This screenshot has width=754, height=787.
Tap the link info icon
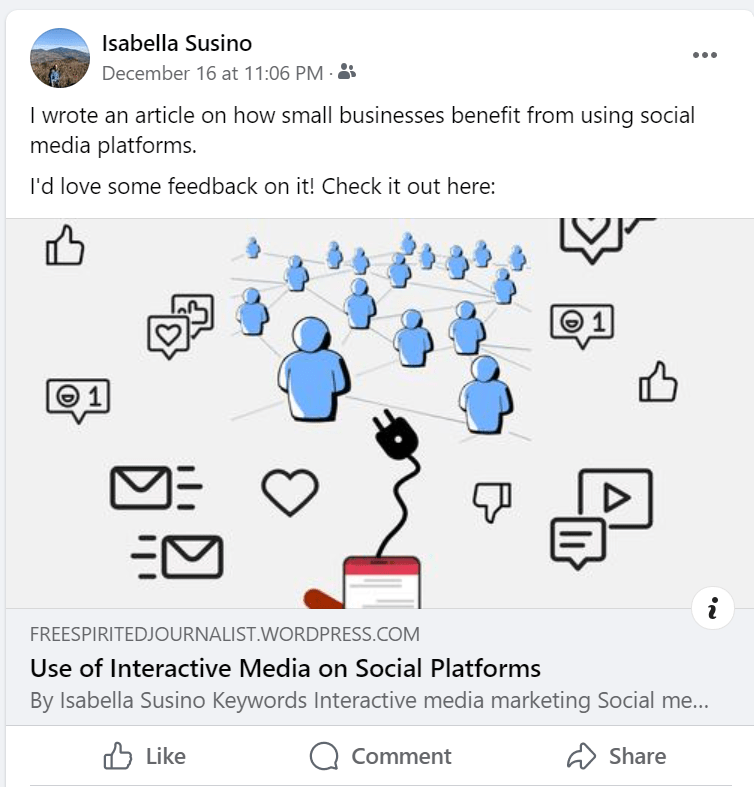click(712, 608)
